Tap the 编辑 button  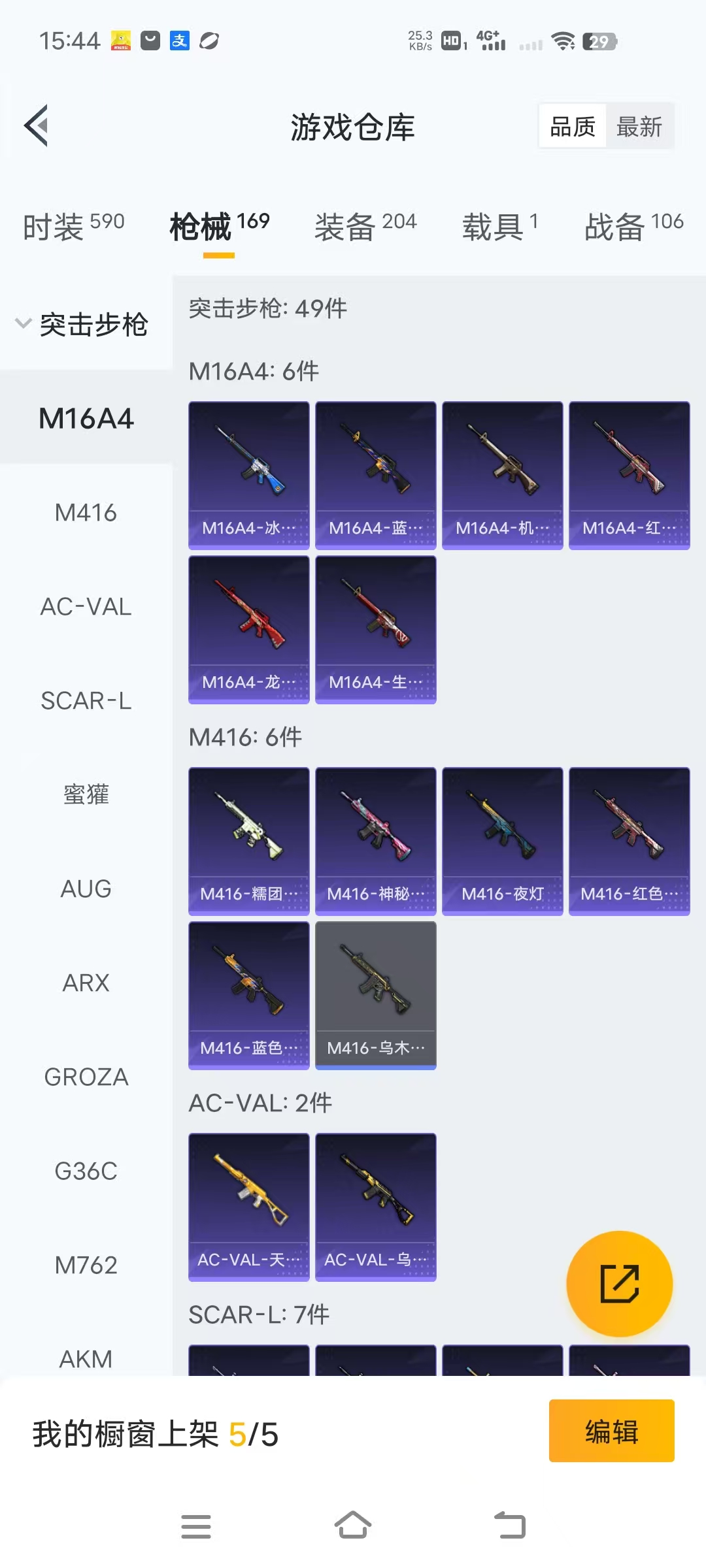611,1431
